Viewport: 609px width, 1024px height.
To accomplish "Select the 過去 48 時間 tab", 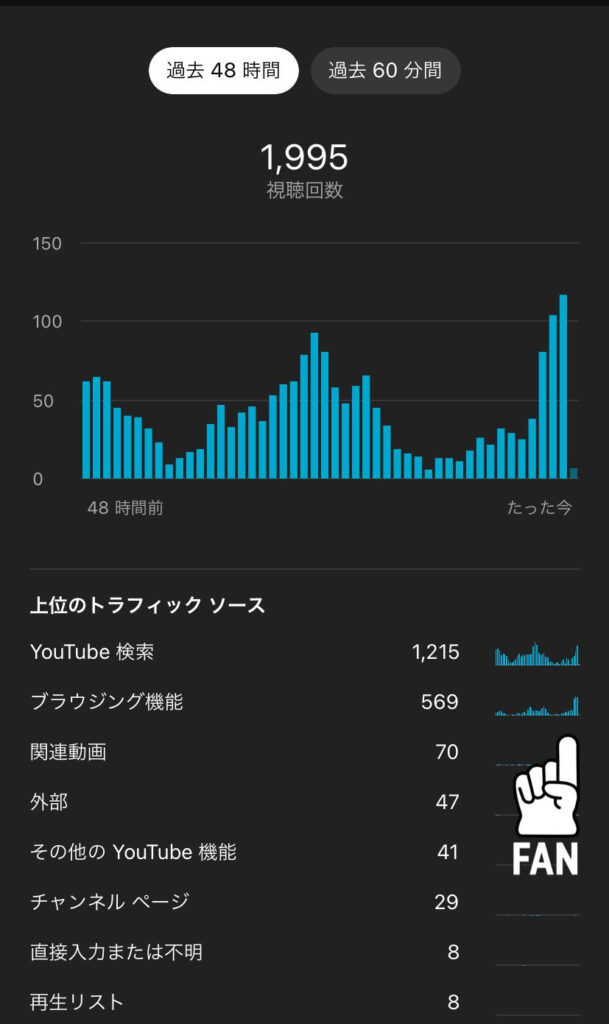I will click(x=223, y=71).
